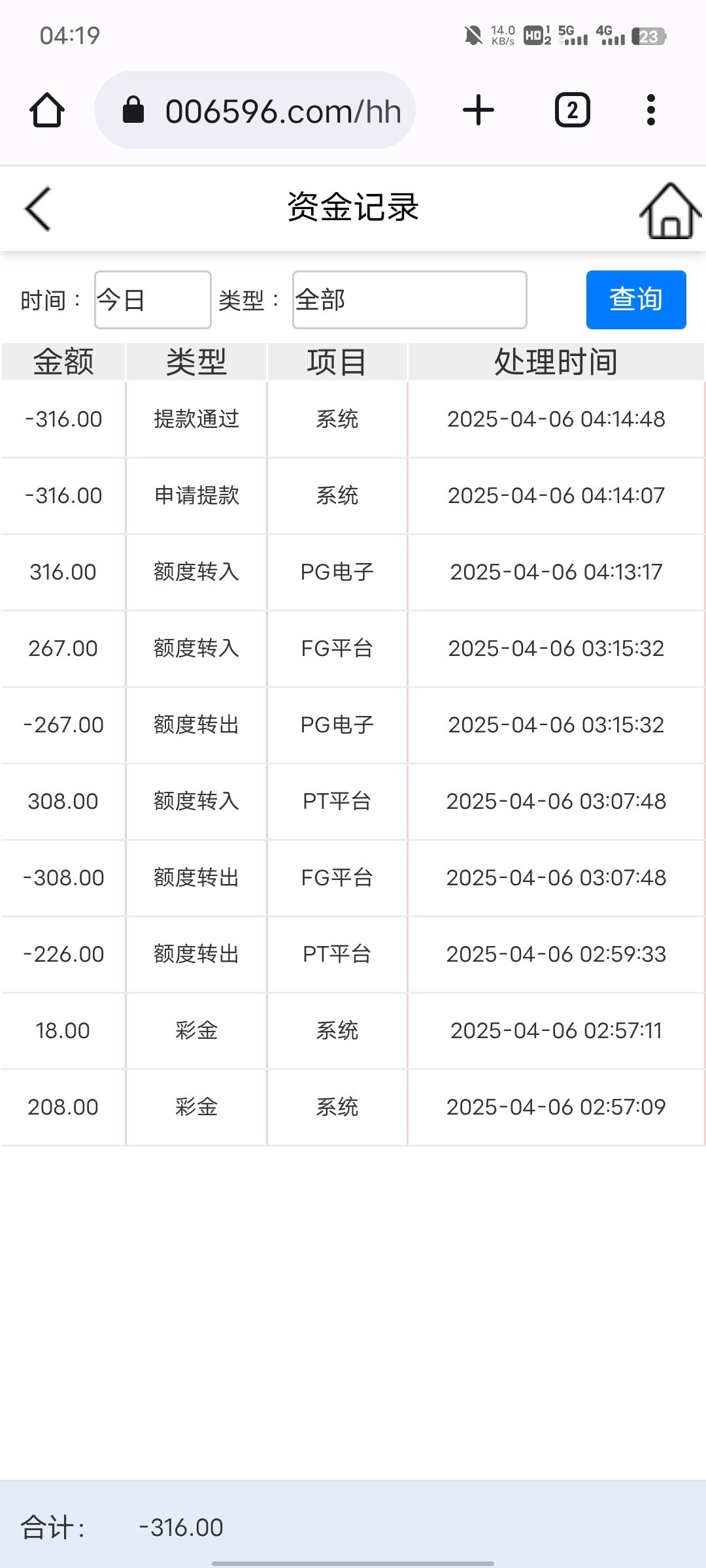
Task: Go back using the left arrow
Action: 38,209
